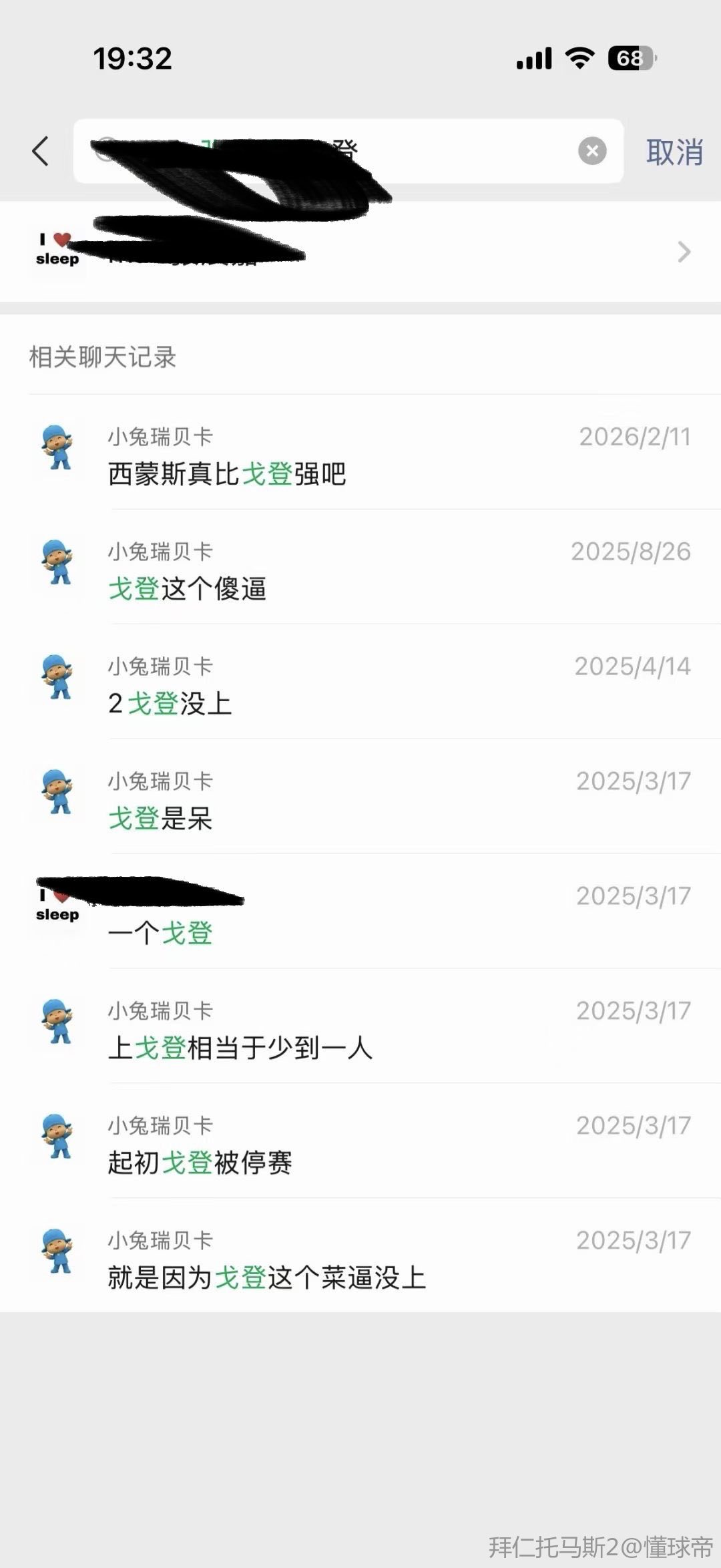The height and width of the screenshot is (1568, 721).
Task: Tap 取消 to cancel search
Action: click(674, 152)
